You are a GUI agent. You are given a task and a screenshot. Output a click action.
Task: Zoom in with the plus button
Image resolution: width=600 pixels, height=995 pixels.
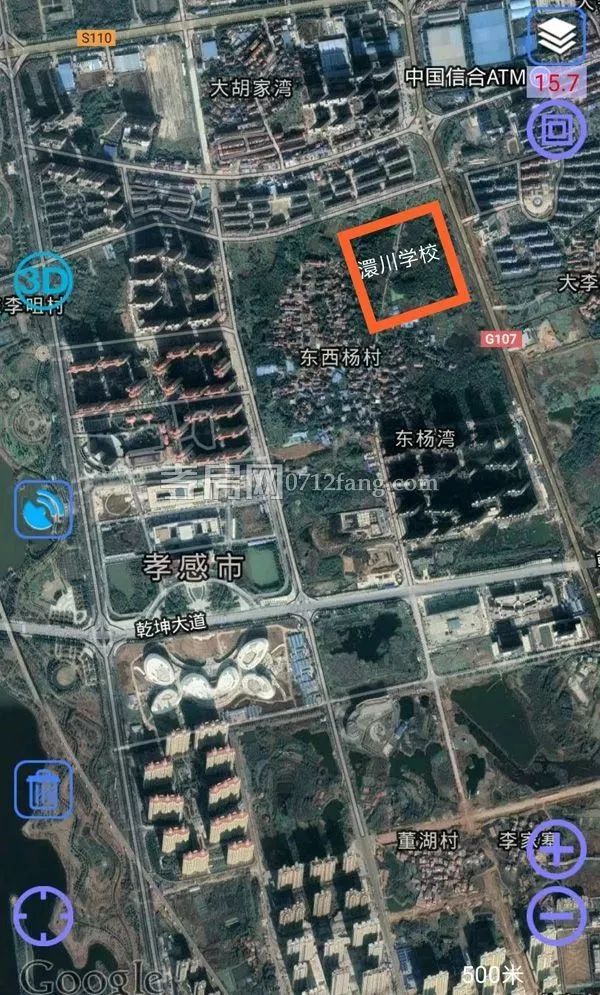click(x=556, y=849)
